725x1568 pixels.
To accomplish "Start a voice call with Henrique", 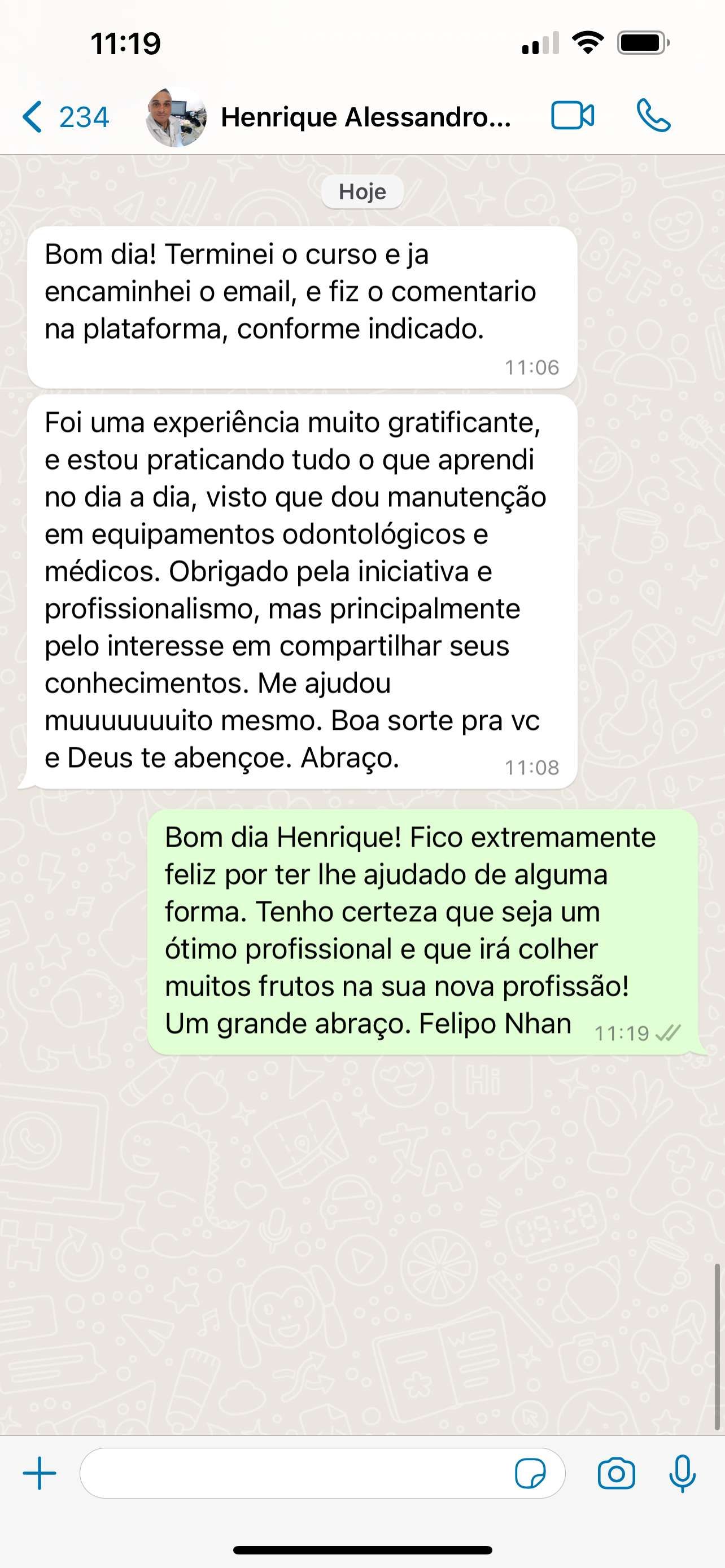I will [653, 116].
